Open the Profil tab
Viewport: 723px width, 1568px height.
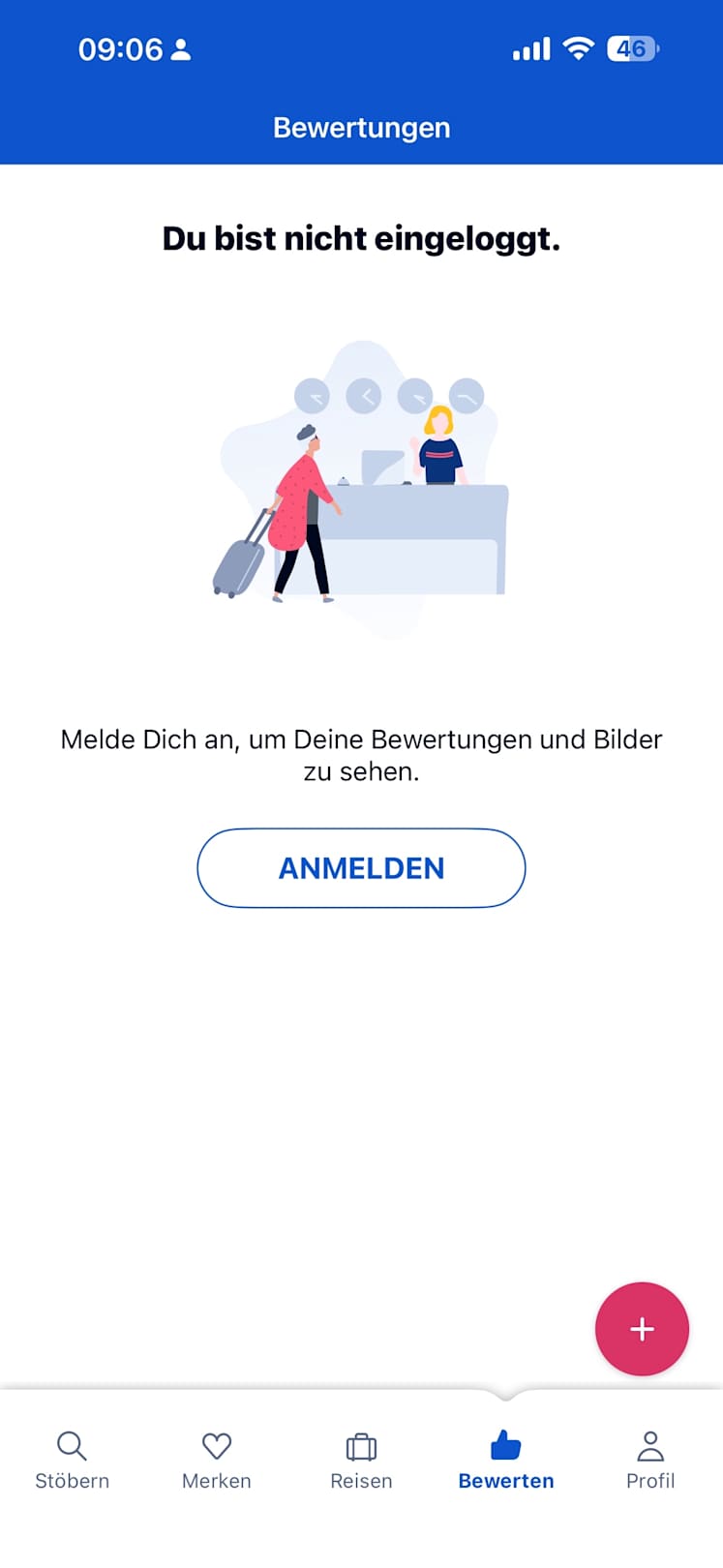point(650,1460)
